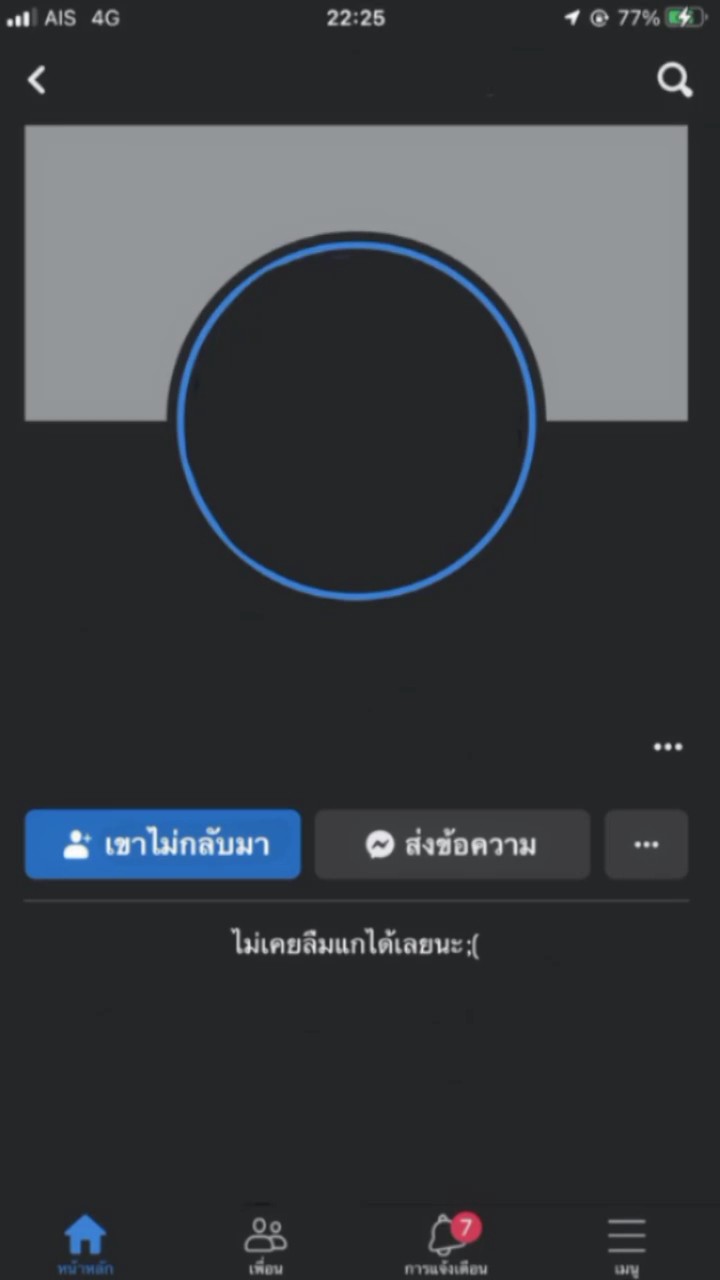Go back using the top-left arrow

(37, 80)
